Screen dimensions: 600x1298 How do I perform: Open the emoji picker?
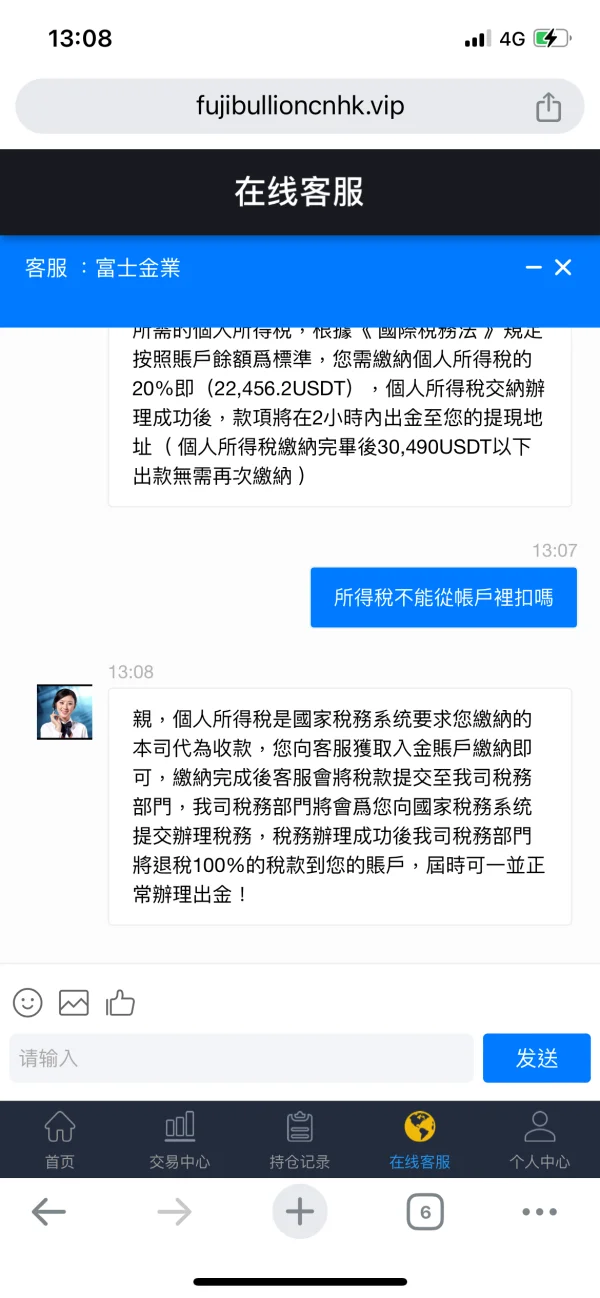click(x=28, y=1002)
